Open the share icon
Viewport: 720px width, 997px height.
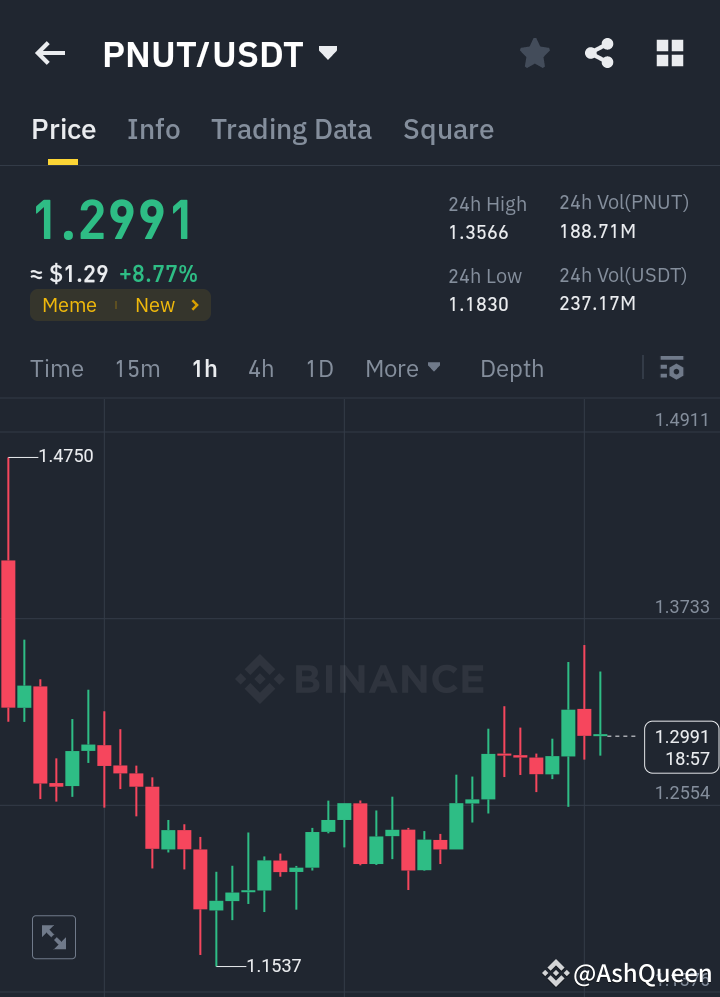pos(599,53)
